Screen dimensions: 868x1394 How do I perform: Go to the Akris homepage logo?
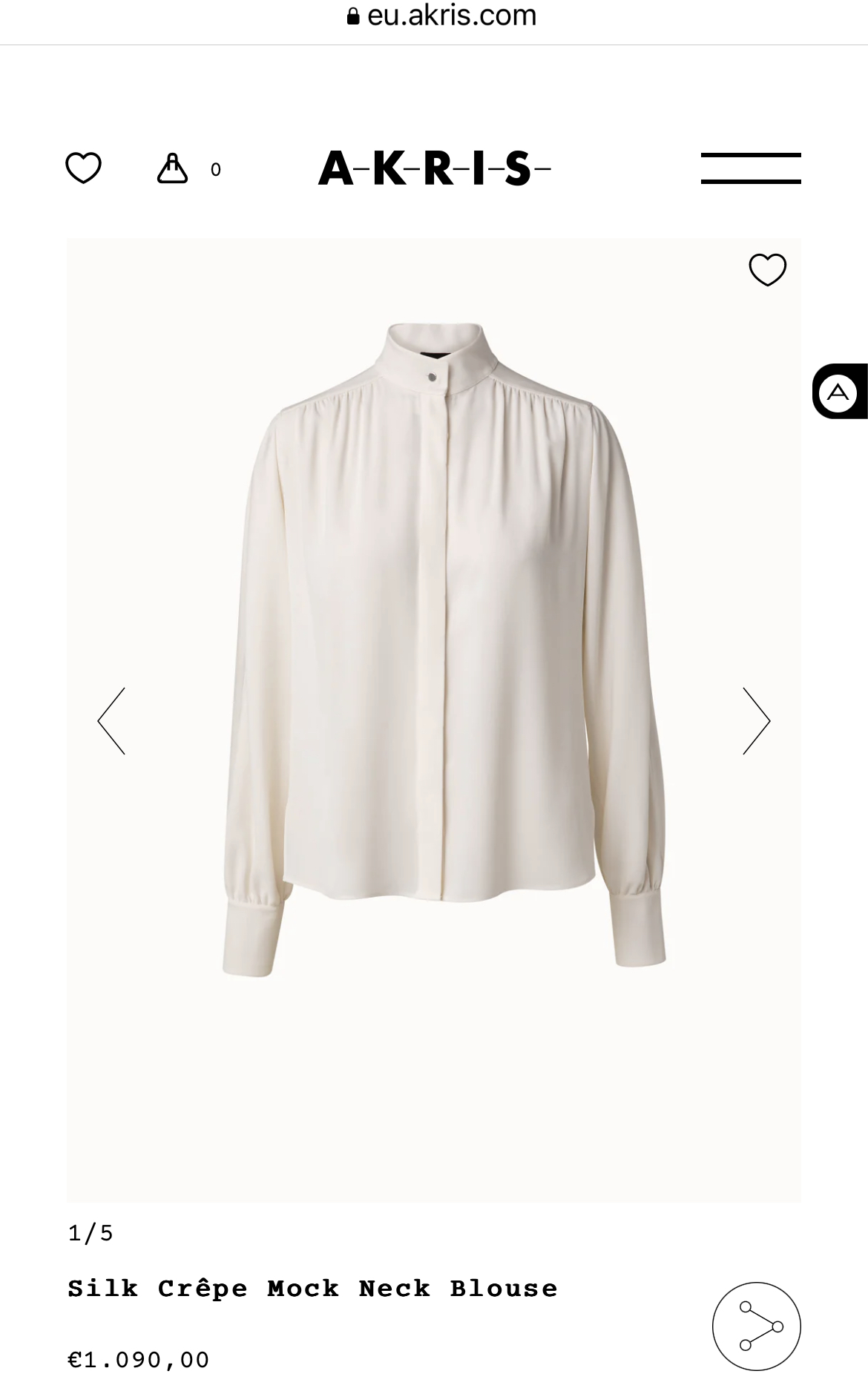click(x=434, y=168)
